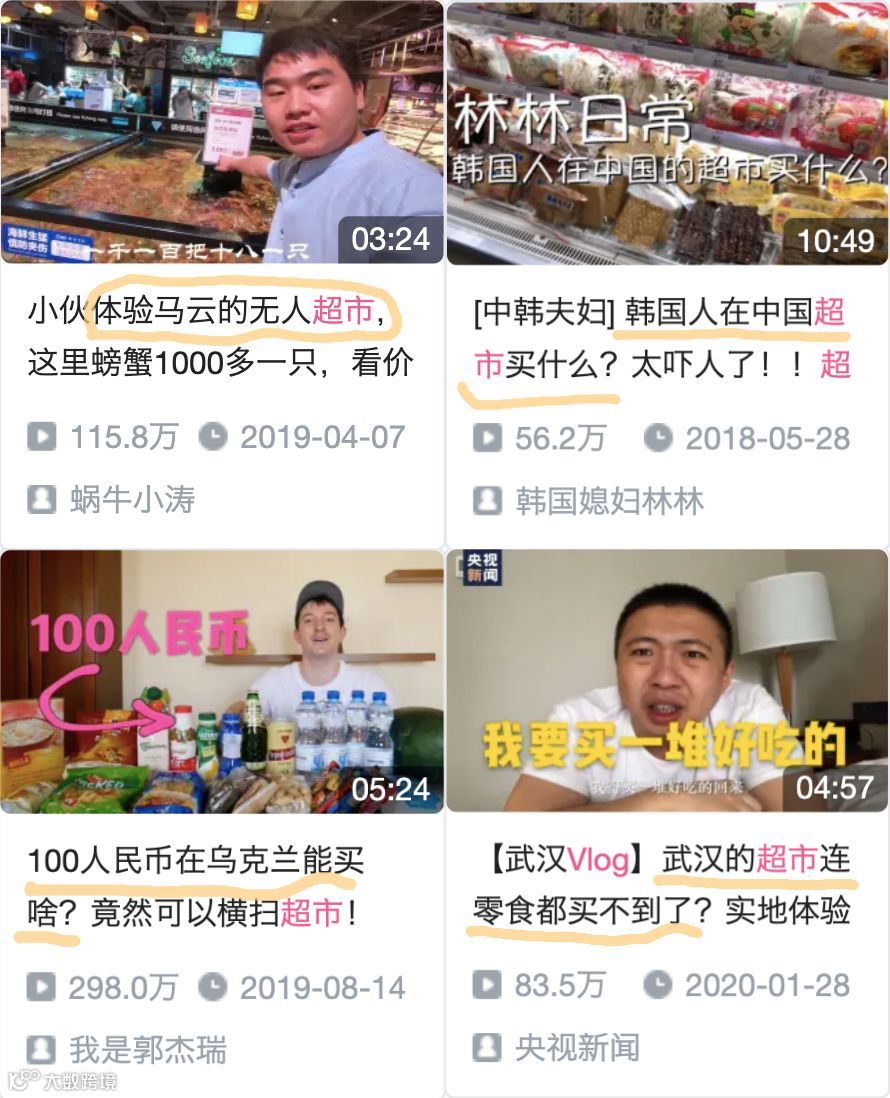Open the 蜗牛小涛 video about 马云's unmanned supermarket

pyautogui.click(x=221, y=133)
